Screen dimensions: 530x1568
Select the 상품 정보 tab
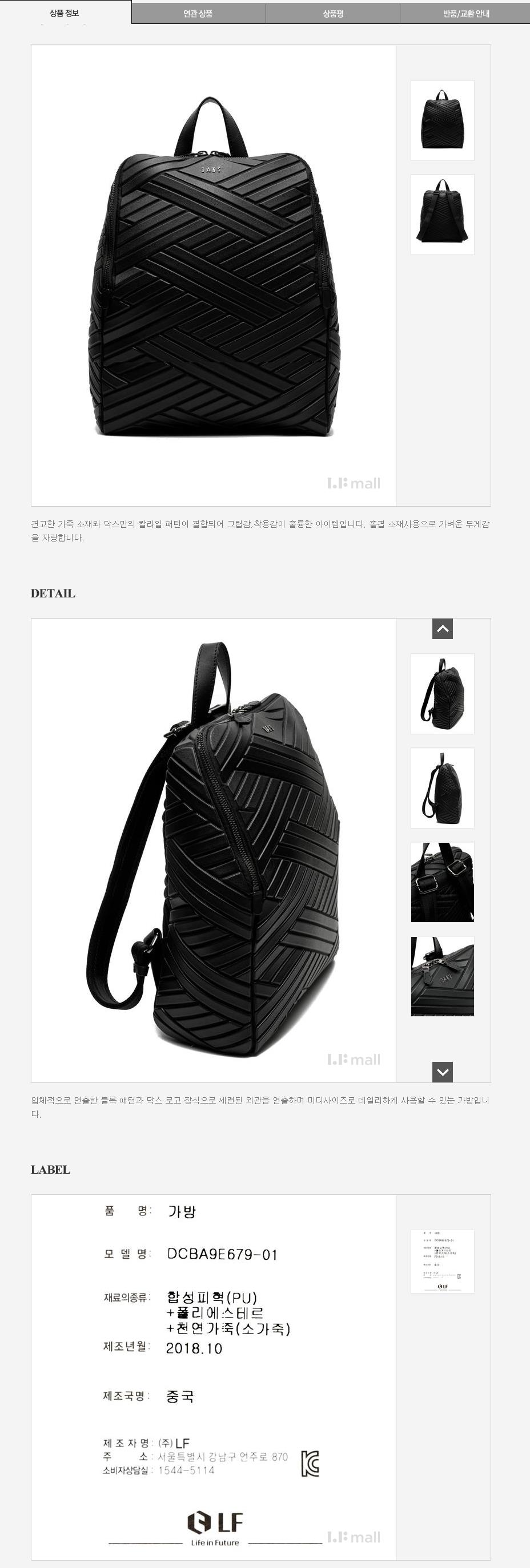point(65,13)
